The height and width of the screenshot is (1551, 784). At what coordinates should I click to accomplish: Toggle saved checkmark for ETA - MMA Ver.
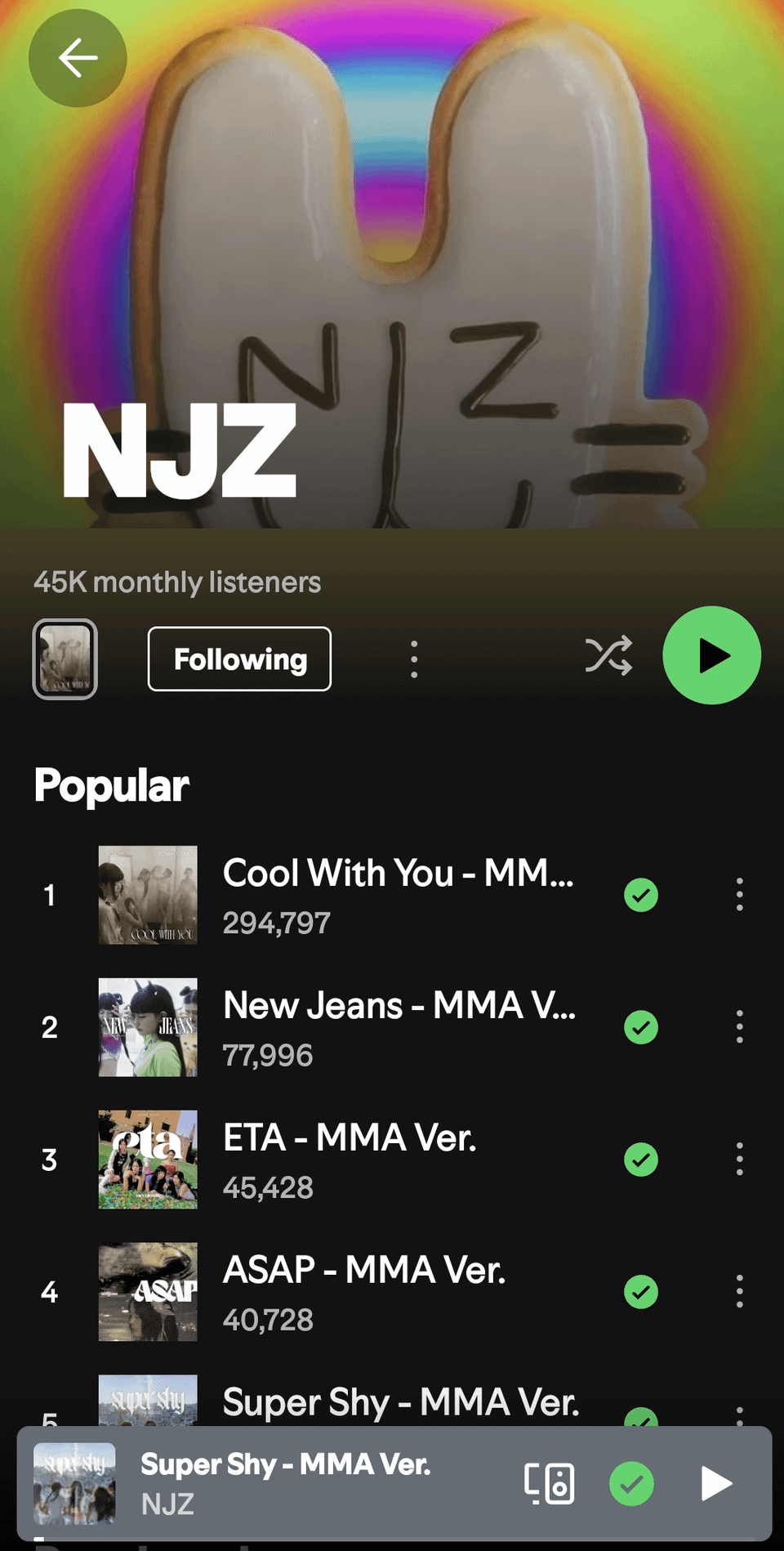641,1160
